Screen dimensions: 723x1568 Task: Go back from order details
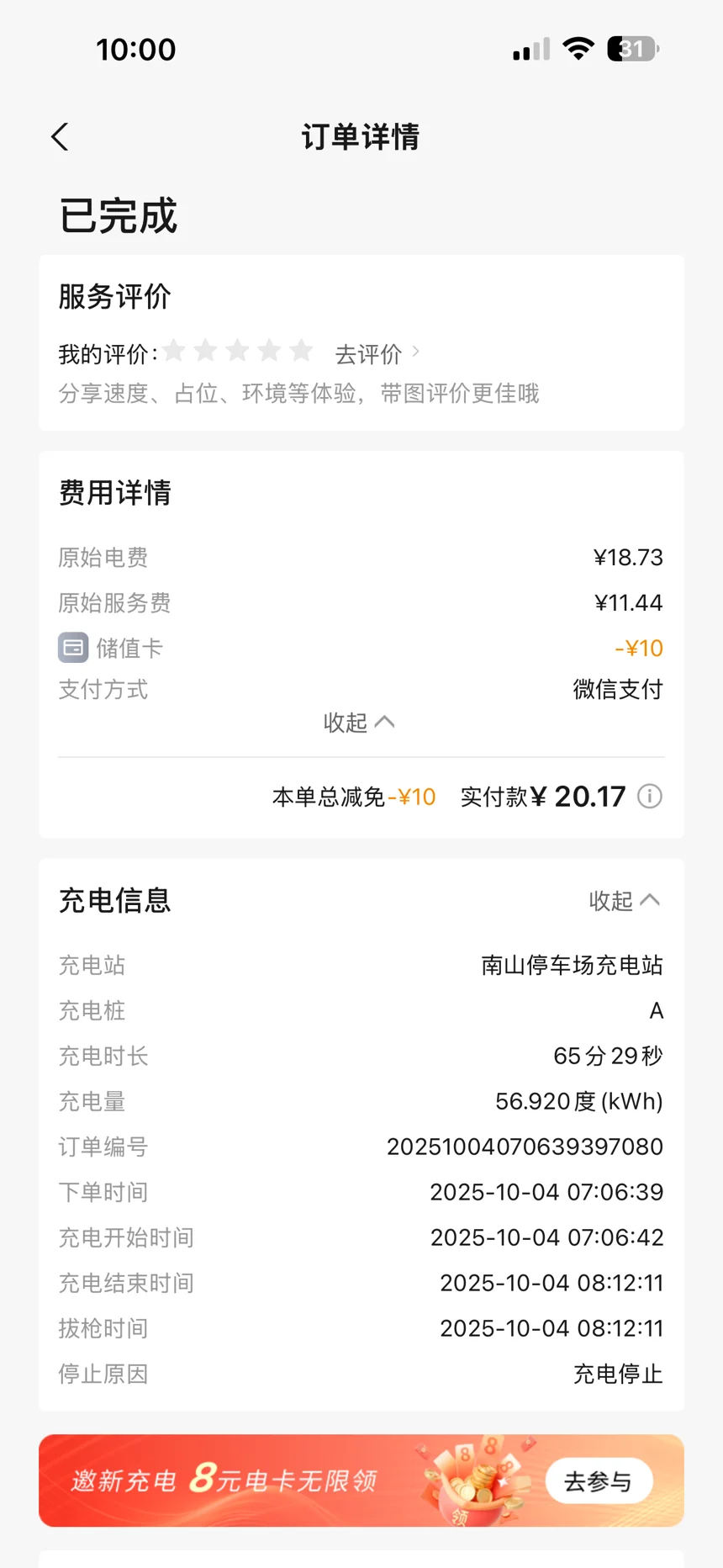(x=60, y=137)
